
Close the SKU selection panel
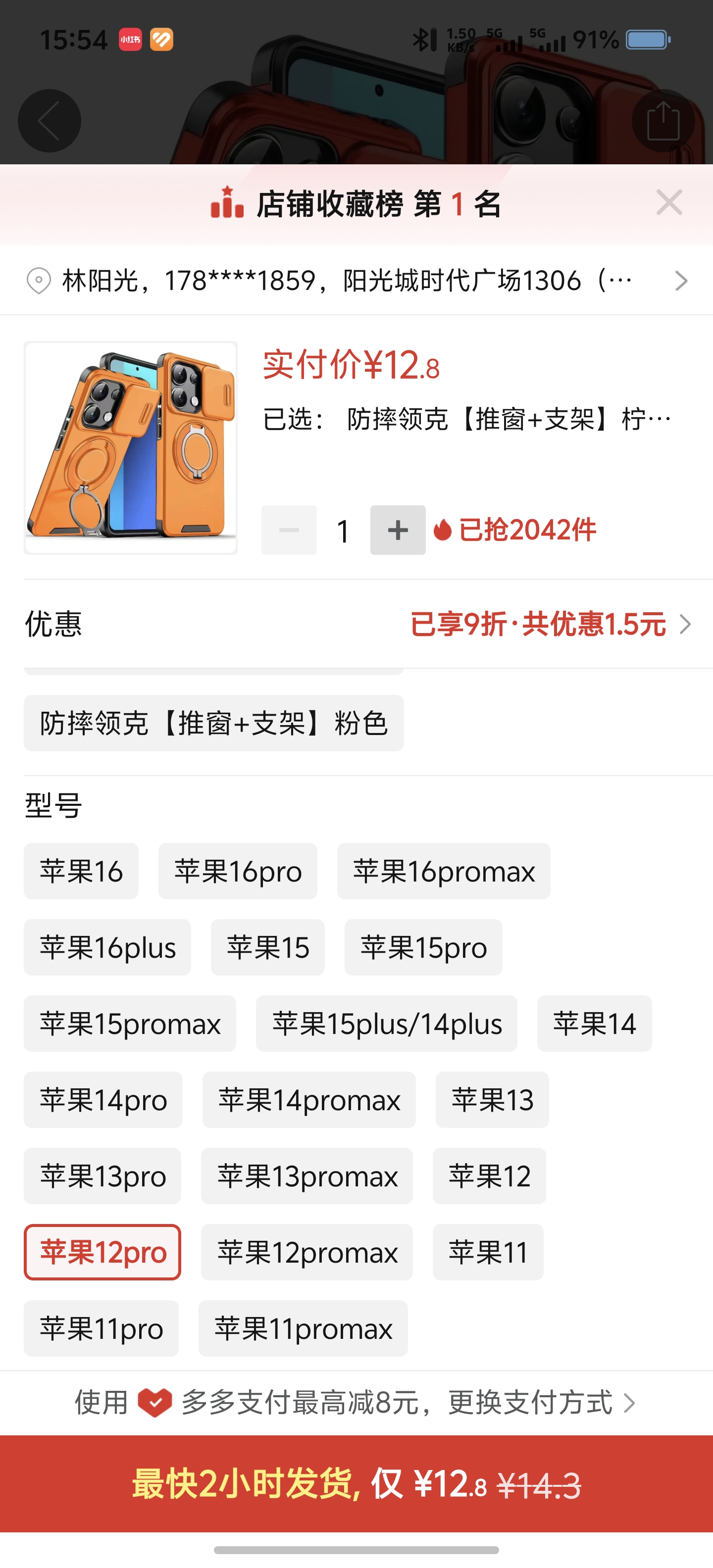(669, 203)
